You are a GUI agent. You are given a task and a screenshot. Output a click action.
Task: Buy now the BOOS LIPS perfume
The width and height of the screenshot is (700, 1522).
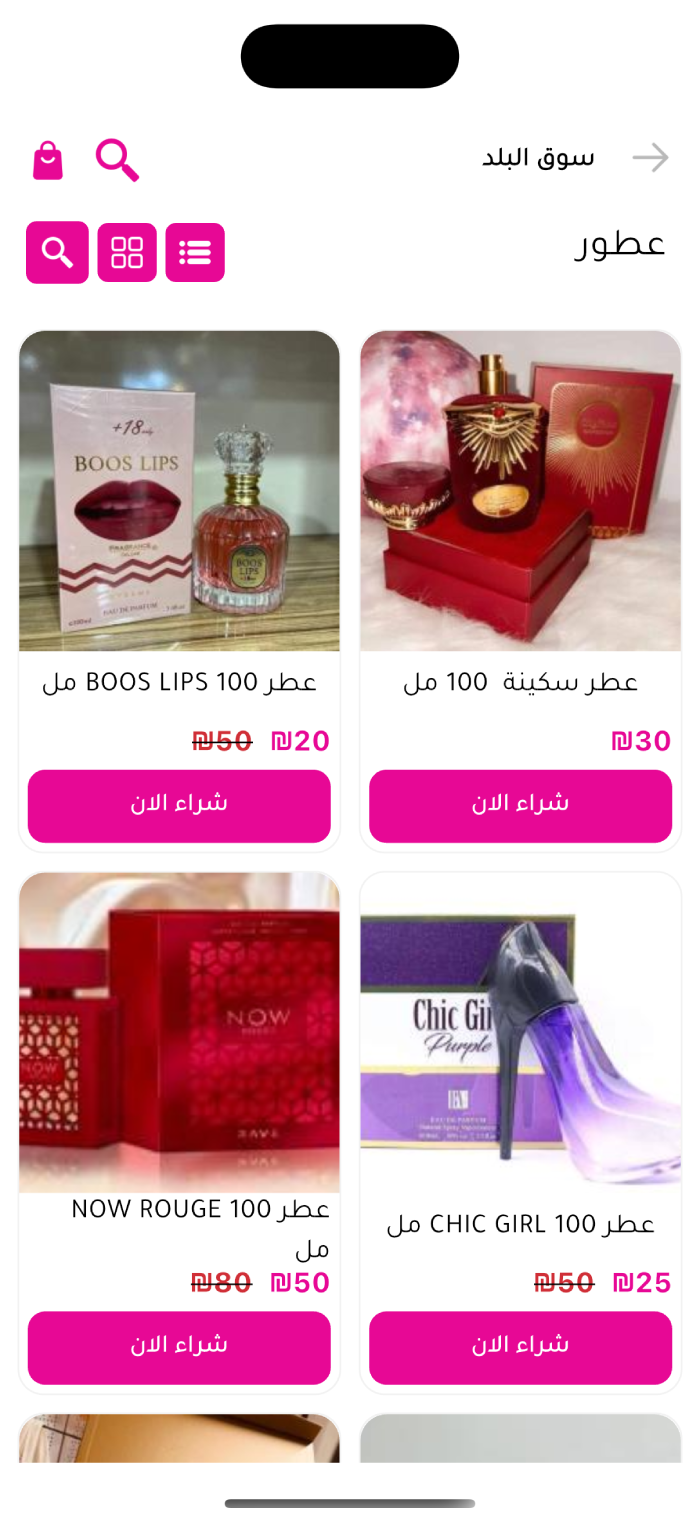pyautogui.click(x=179, y=806)
